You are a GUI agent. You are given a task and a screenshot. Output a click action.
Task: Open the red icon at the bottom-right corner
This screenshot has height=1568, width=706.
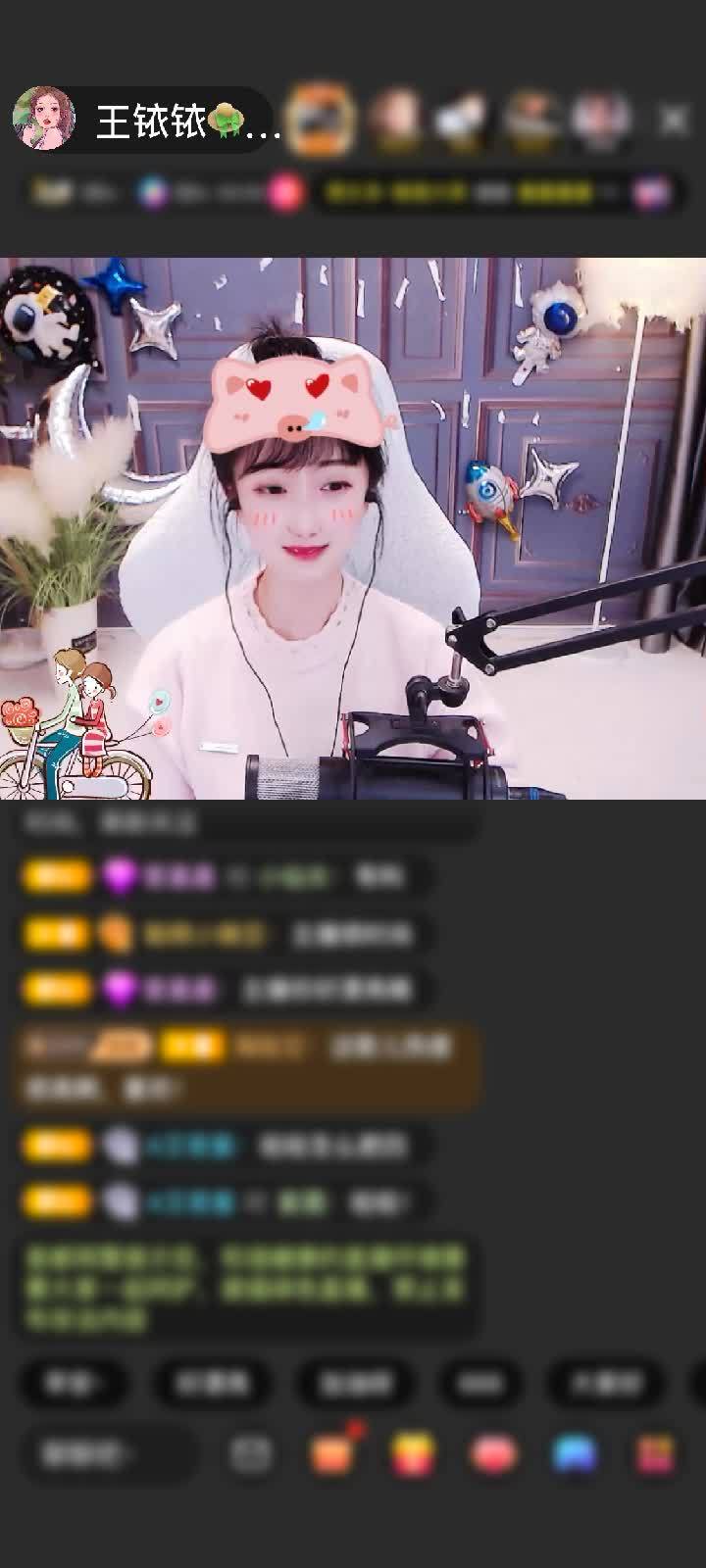(x=655, y=1453)
